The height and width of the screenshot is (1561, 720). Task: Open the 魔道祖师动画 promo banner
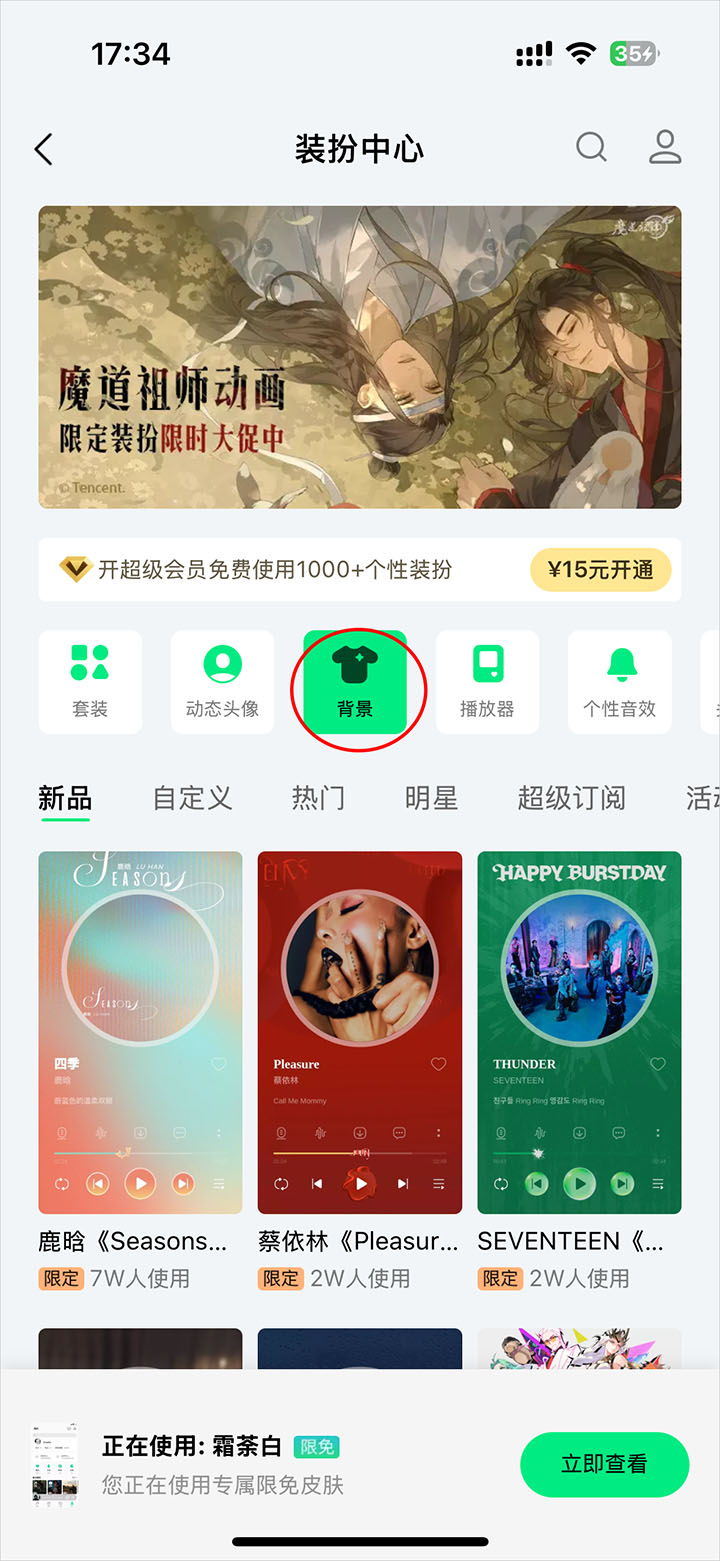point(360,357)
